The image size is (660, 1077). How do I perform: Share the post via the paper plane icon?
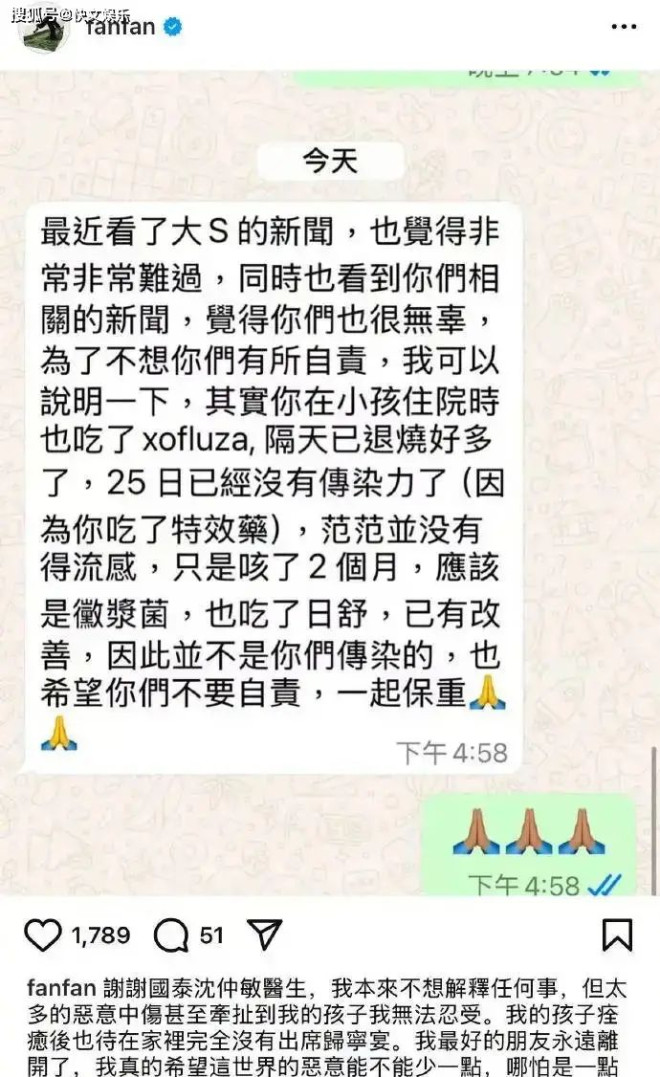[264, 936]
